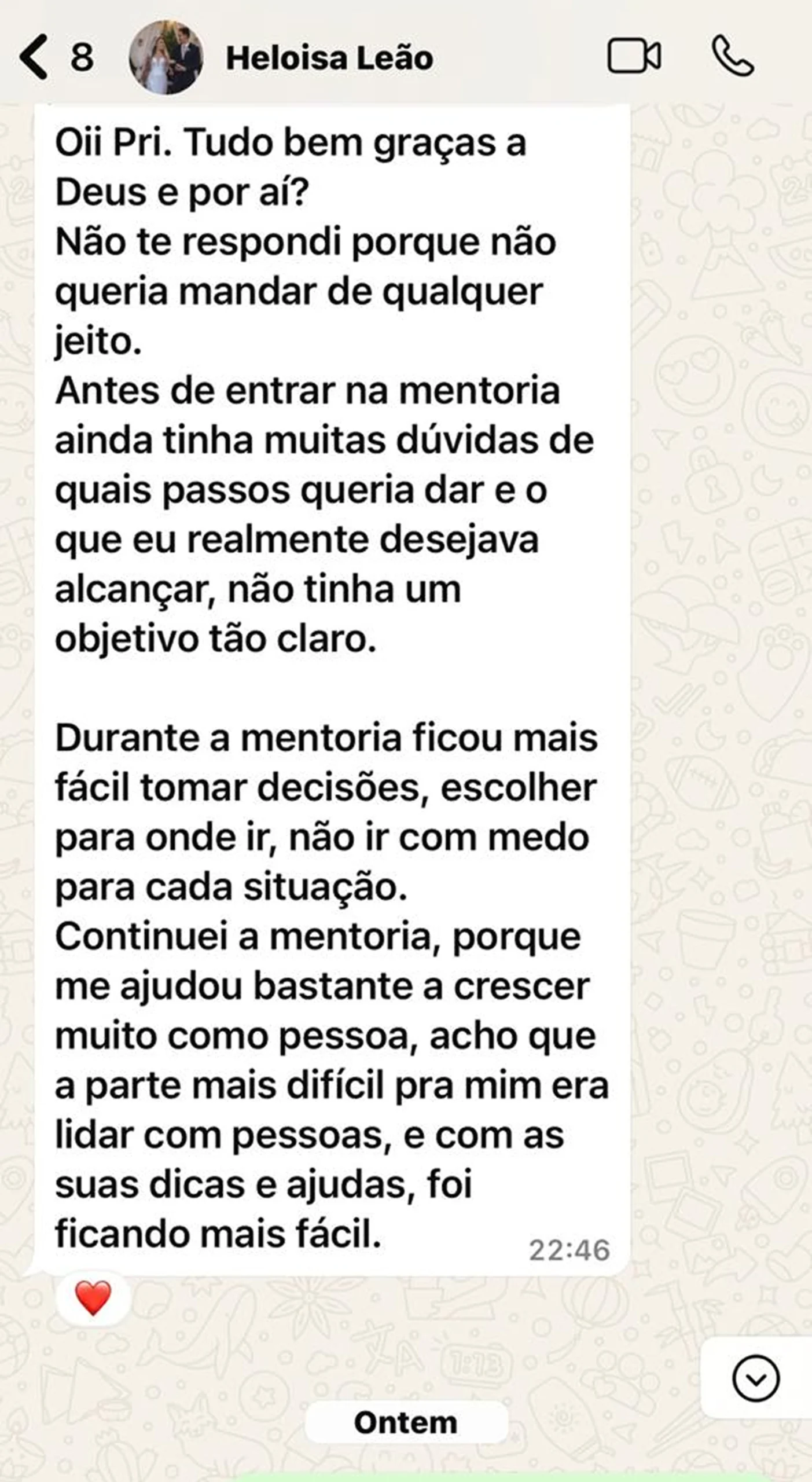Open Heloisa Leão contact info
The height and width of the screenshot is (1482, 812).
[x=329, y=58]
